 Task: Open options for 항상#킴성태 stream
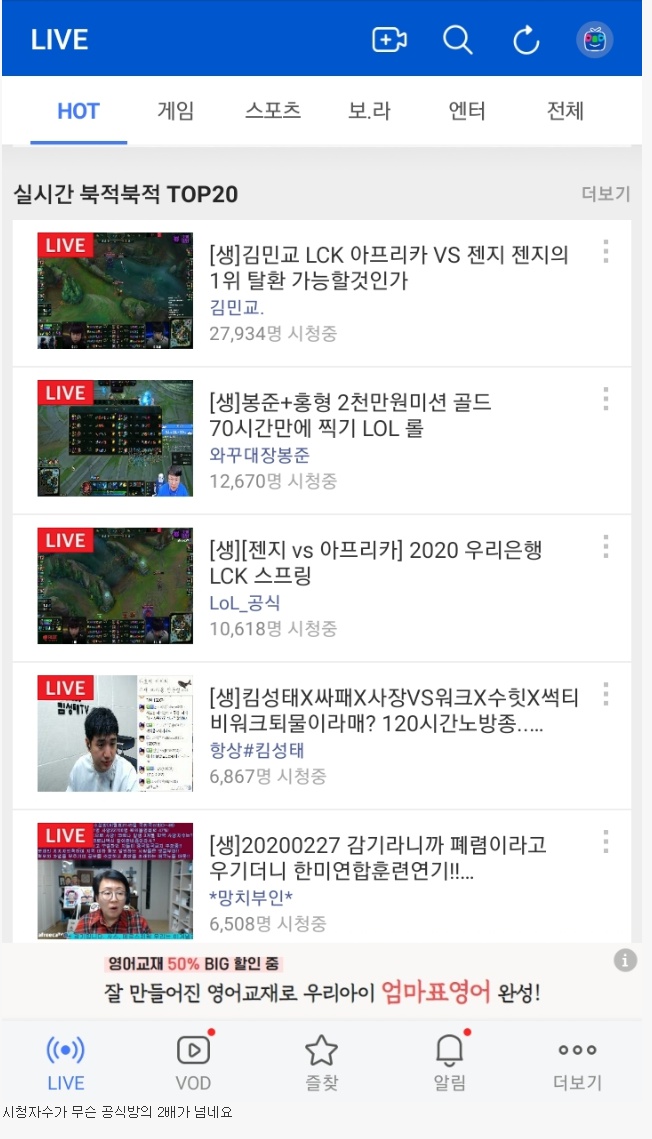(x=606, y=694)
